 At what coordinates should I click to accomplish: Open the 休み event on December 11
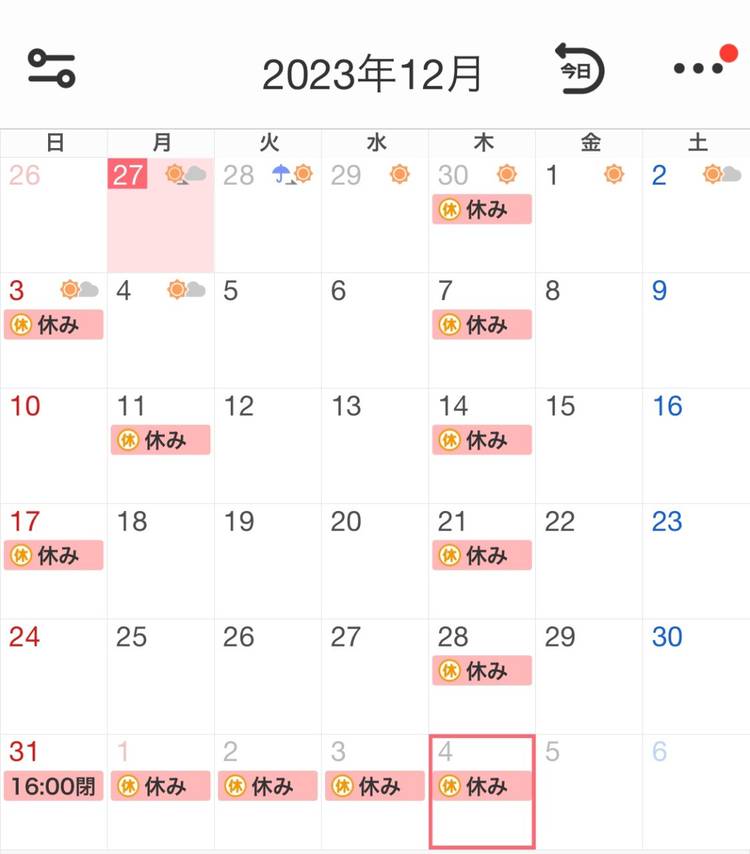[x=161, y=440]
